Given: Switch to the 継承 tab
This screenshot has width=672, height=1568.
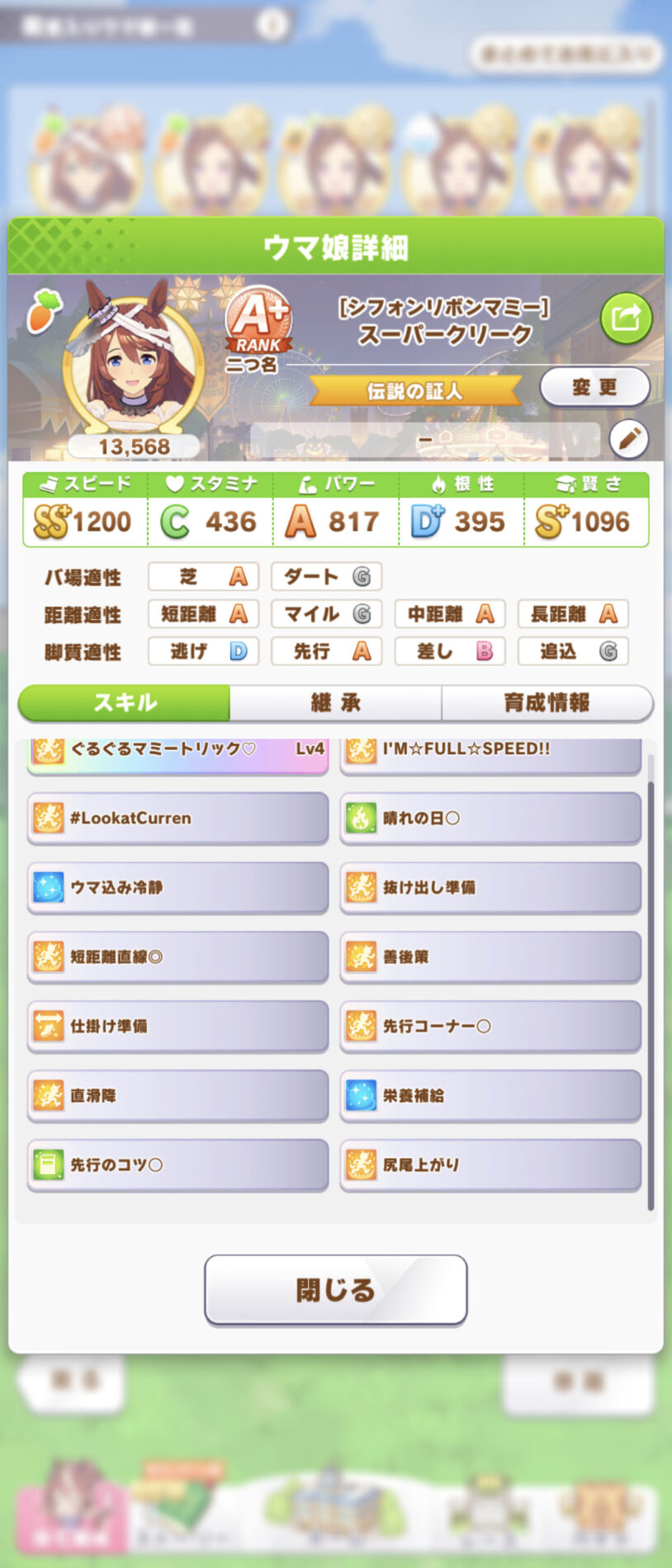Looking at the screenshot, I should click(x=335, y=703).
